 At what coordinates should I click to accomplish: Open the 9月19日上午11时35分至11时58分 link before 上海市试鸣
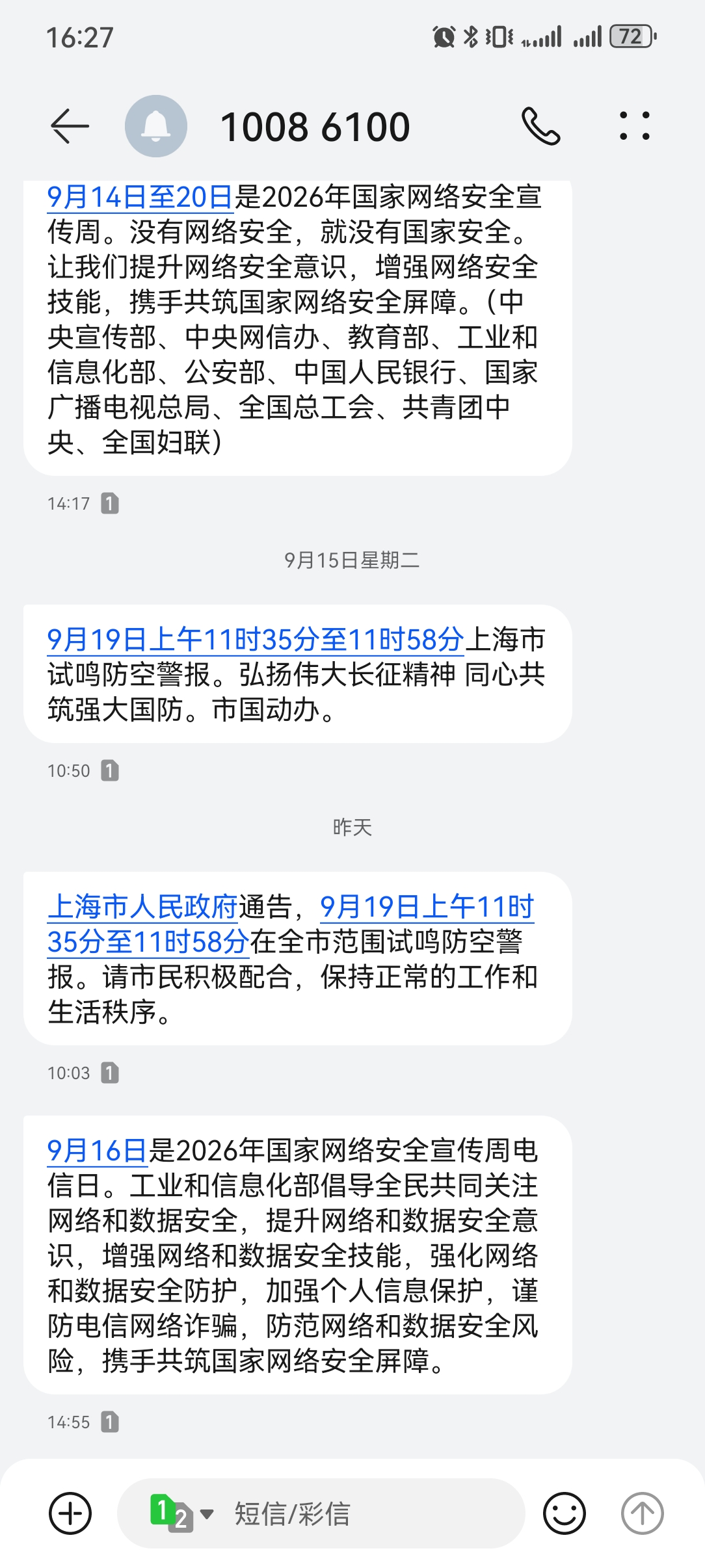[x=256, y=640]
